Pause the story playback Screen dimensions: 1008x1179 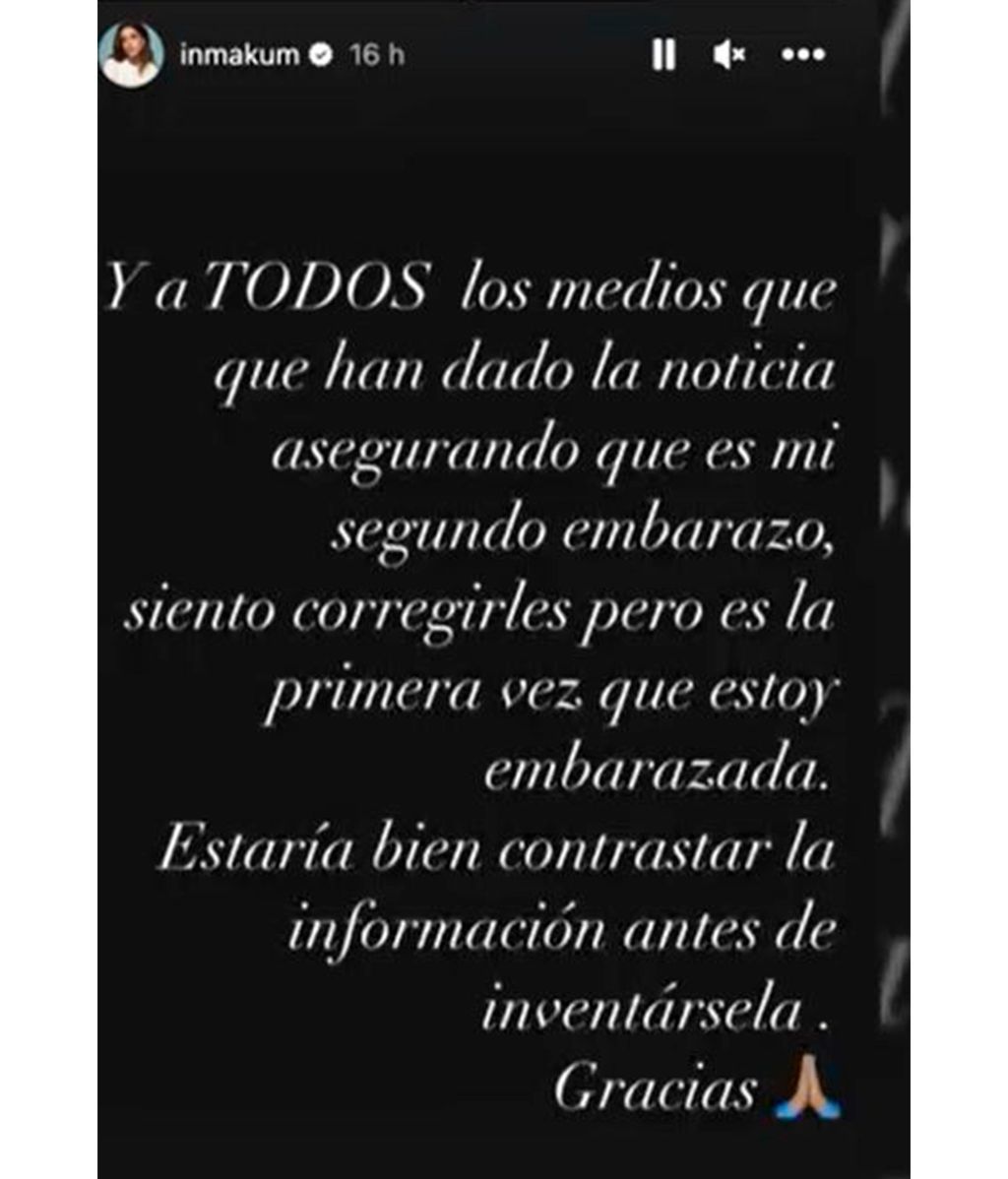coord(663,56)
